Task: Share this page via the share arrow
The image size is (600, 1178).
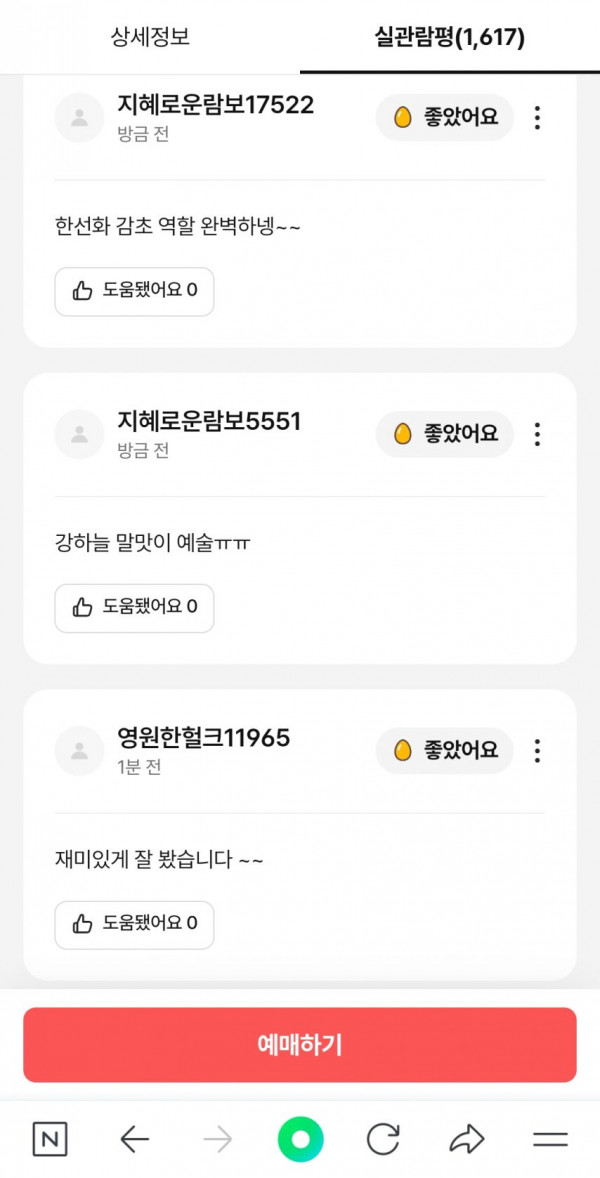Action: click(466, 1139)
